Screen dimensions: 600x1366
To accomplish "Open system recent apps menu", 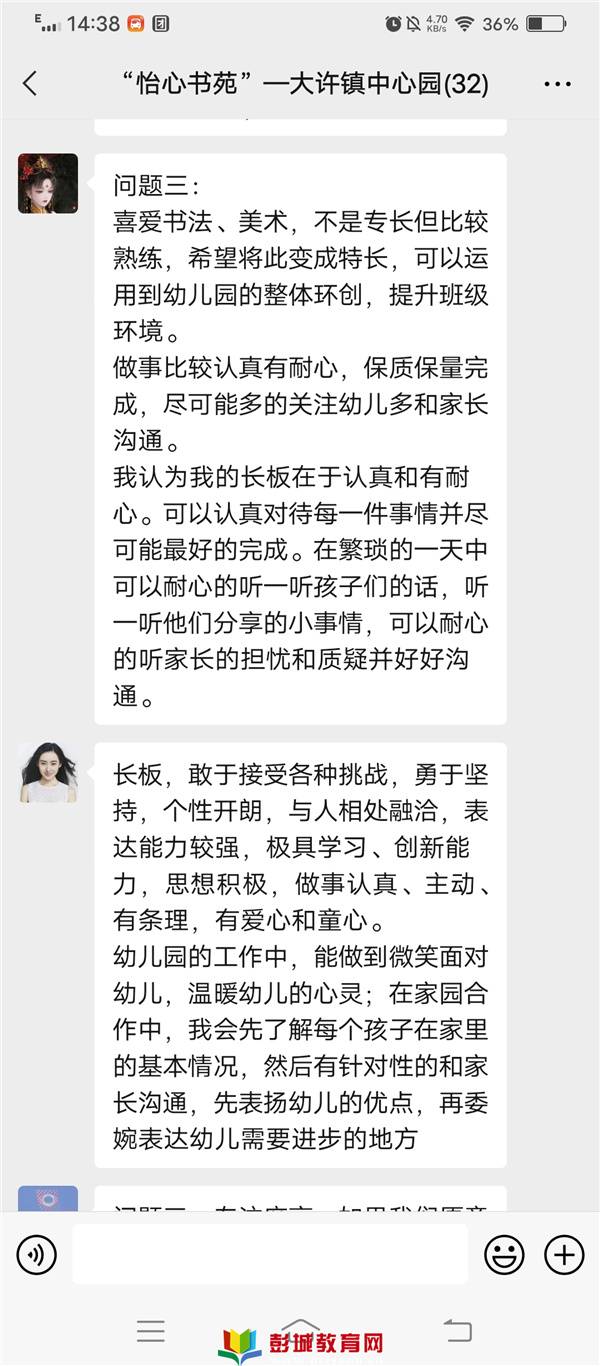I will pos(151,1331).
